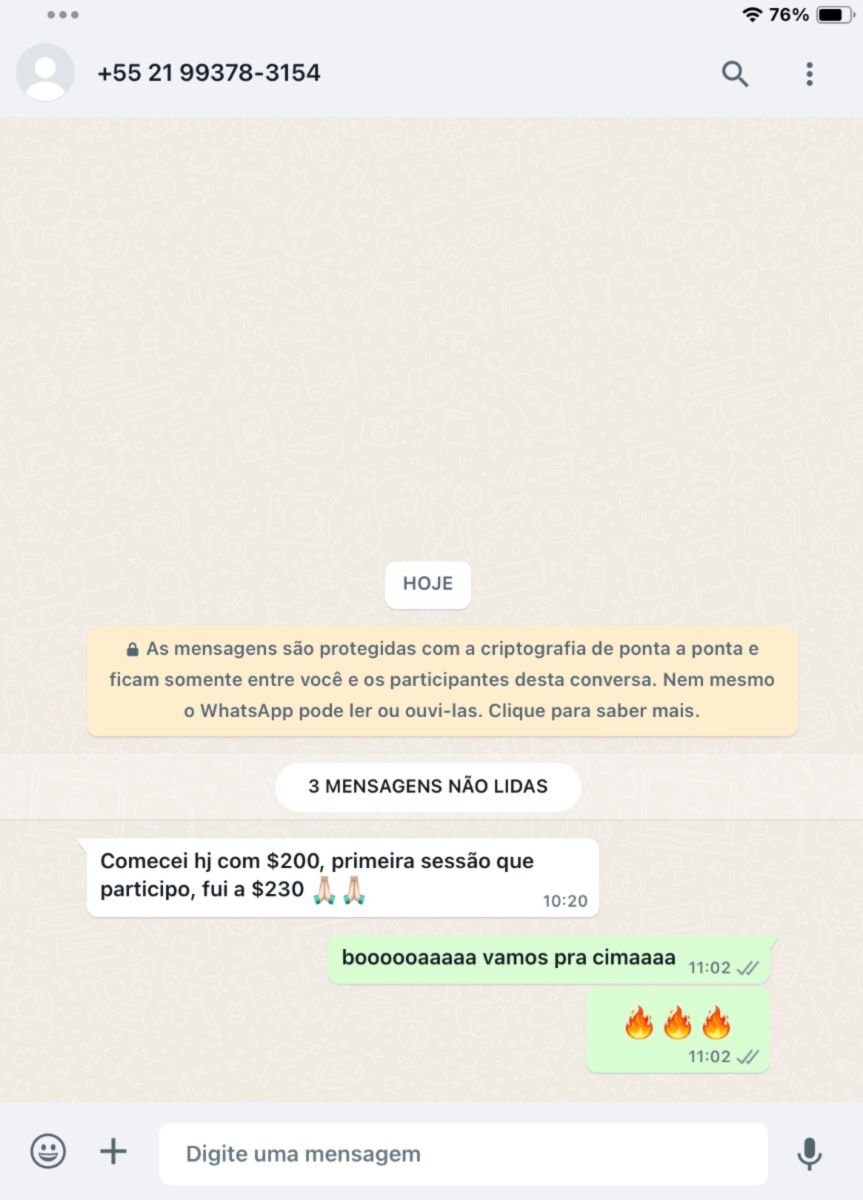This screenshot has height=1200, width=863.
Task: Focus the "Digite uma mensagem" field
Action: click(x=463, y=1154)
